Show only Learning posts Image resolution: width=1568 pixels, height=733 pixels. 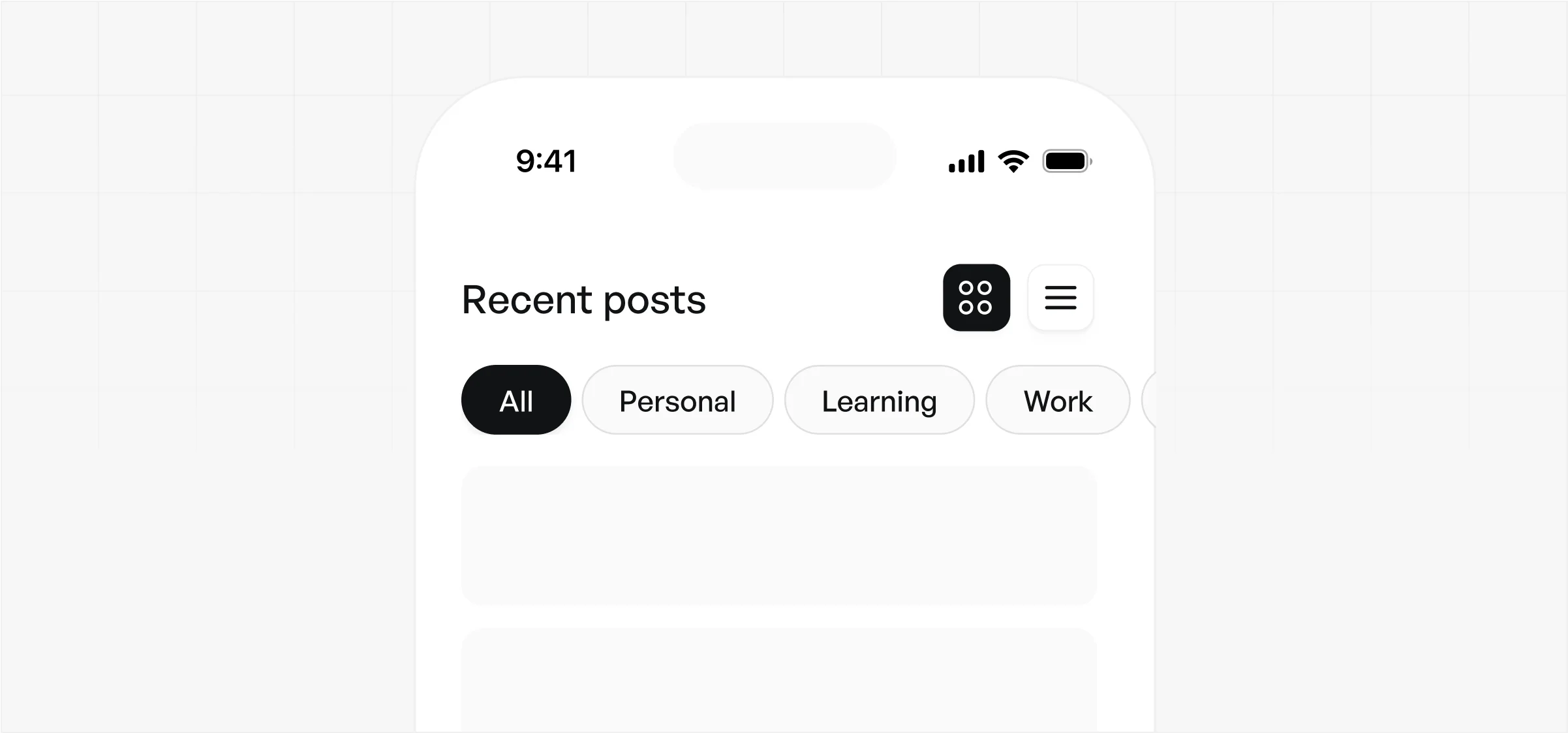(879, 400)
